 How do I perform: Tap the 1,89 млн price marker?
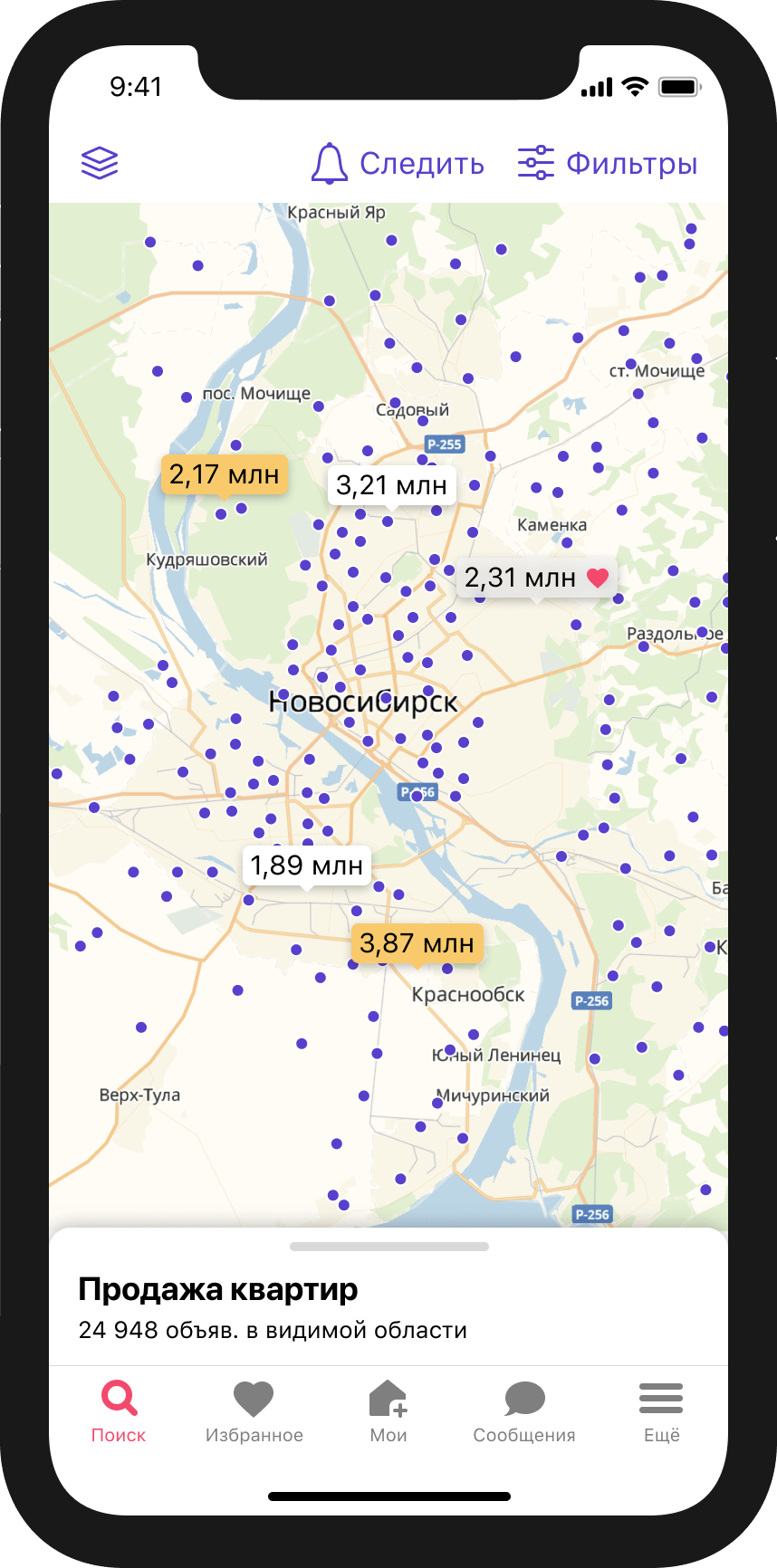[306, 865]
